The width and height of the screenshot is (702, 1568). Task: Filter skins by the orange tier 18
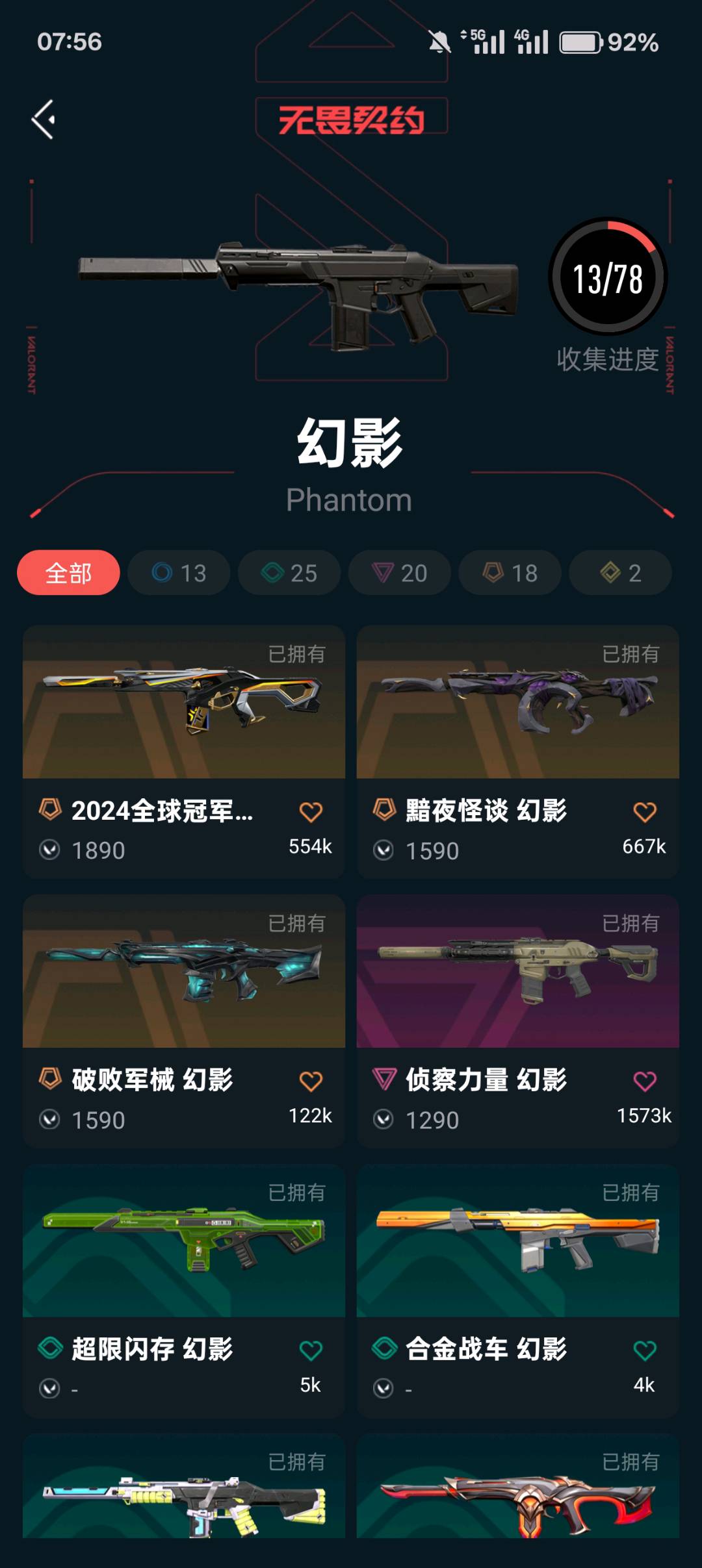pos(510,573)
